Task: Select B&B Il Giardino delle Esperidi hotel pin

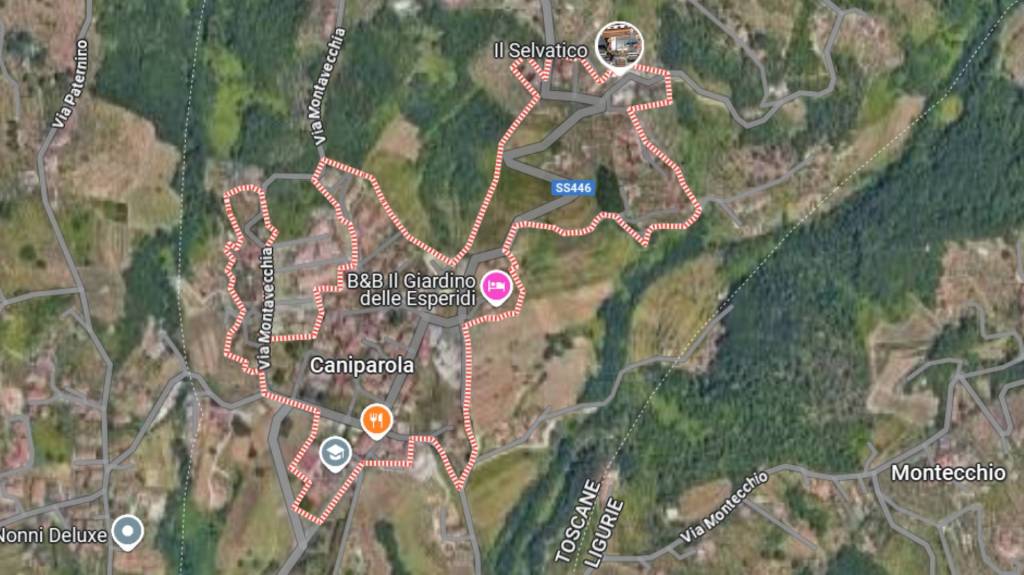Action: coord(497,288)
